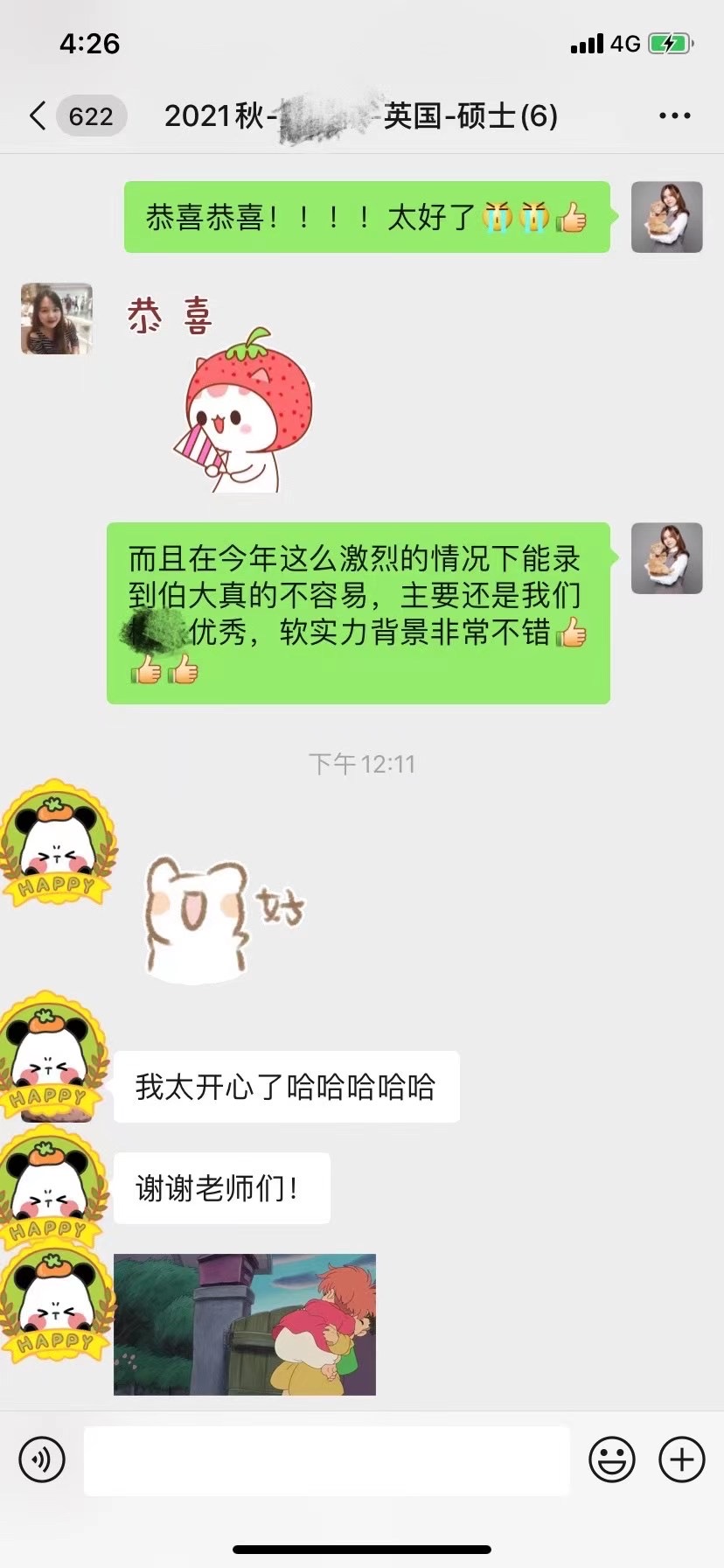The image size is (724, 1568).
Task: Open the Ponyo hugging image message
Action: [x=245, y=1324]
